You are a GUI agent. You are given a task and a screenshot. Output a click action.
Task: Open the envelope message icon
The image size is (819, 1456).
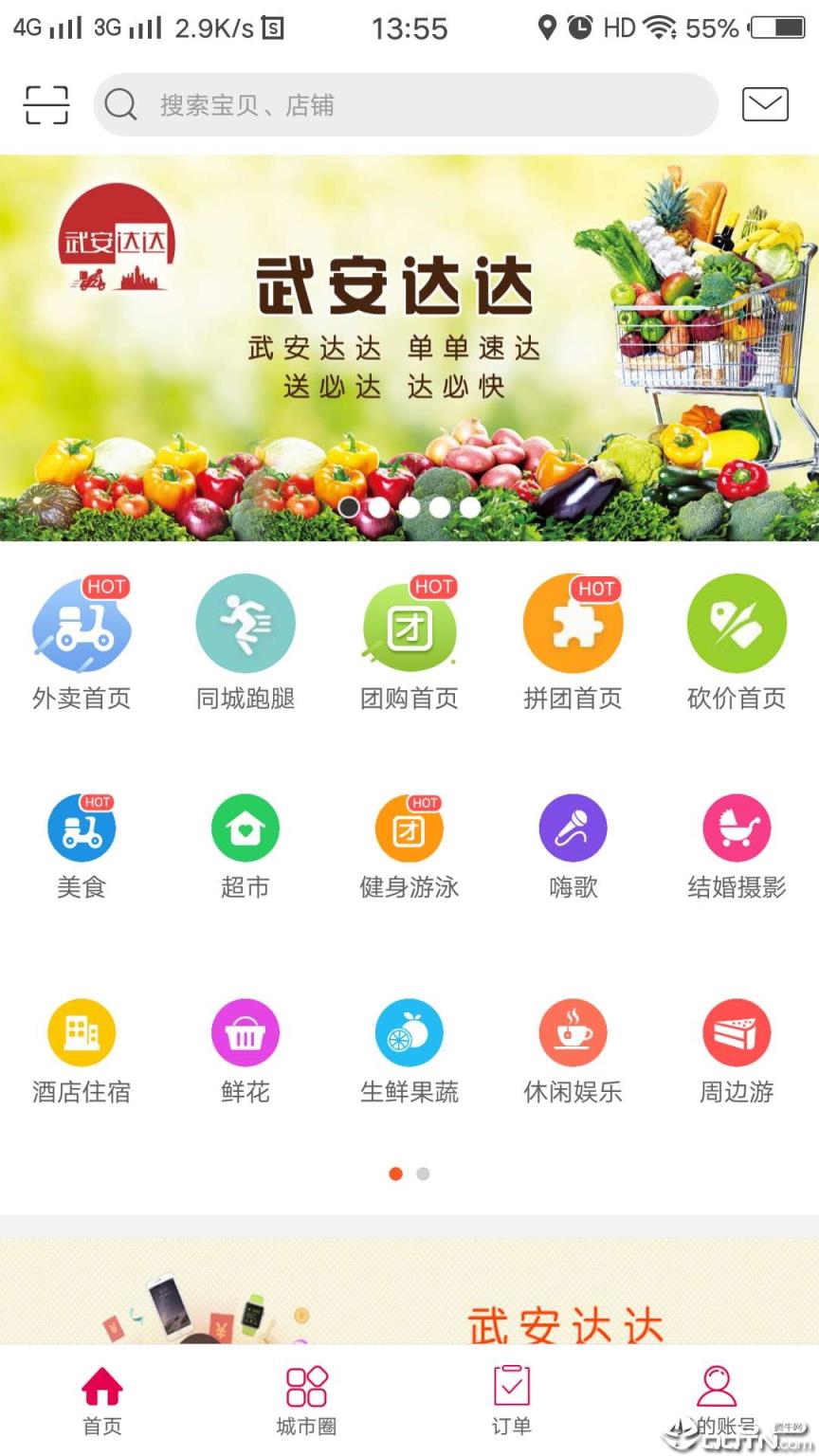pyautogui.click(x=766, y=104)
